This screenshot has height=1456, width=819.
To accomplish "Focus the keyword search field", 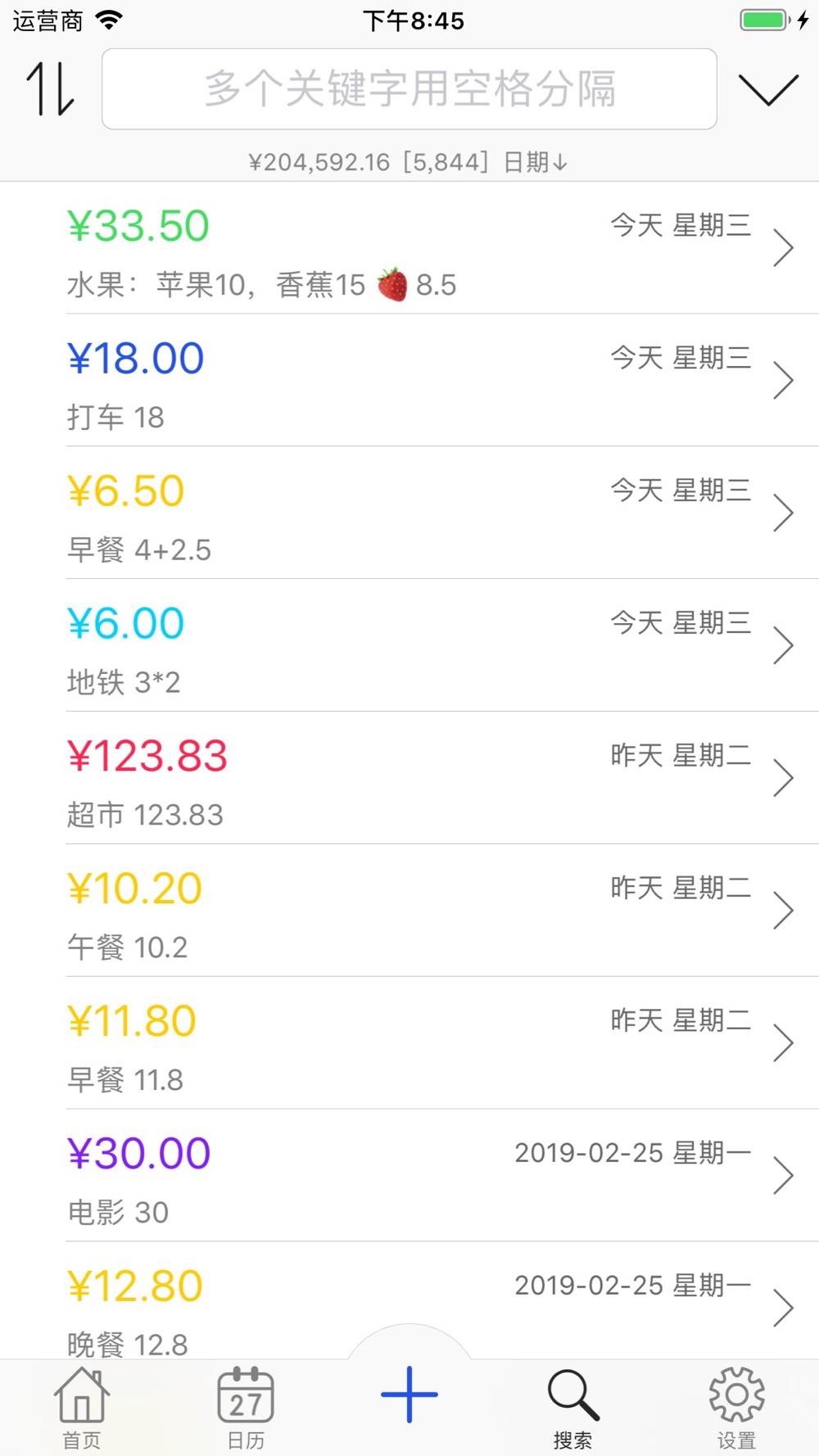I will point(409,88).
